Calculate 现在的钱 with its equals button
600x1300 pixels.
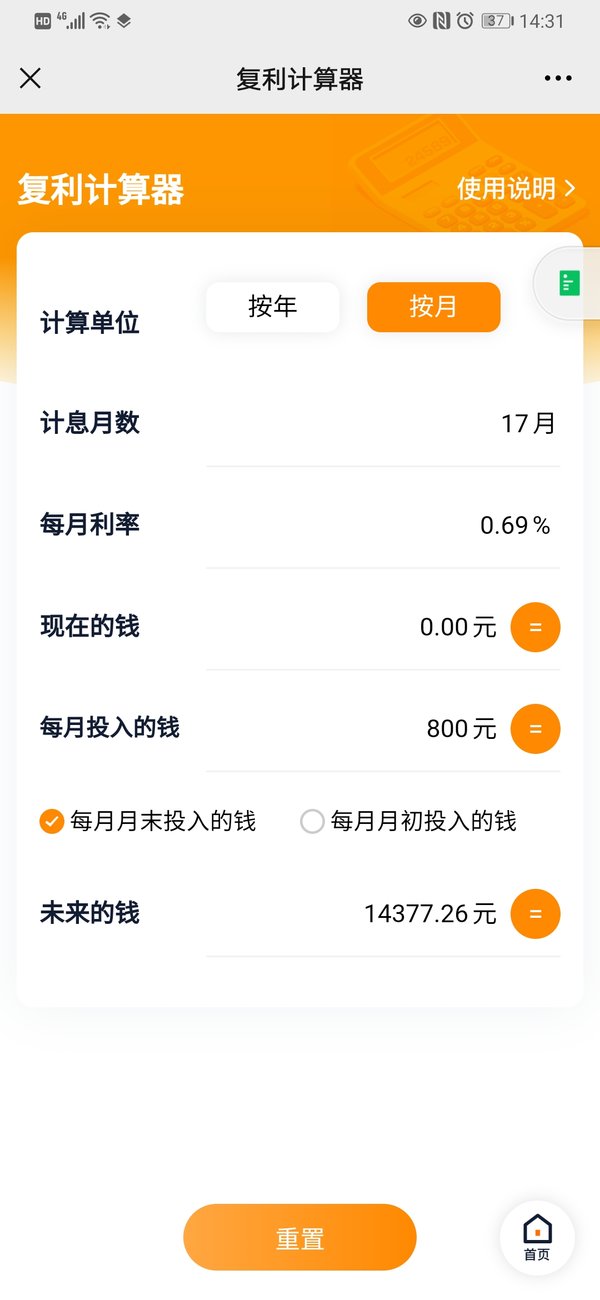536,628
